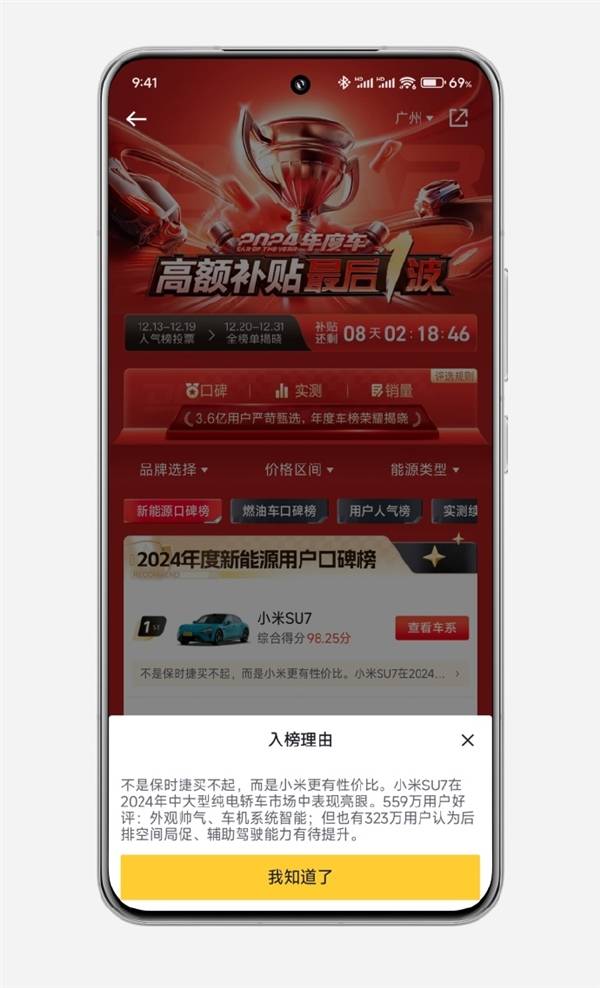Expand the 能源类型 filter
Viewport: 600px width, 988px height.
coord(424,469)
